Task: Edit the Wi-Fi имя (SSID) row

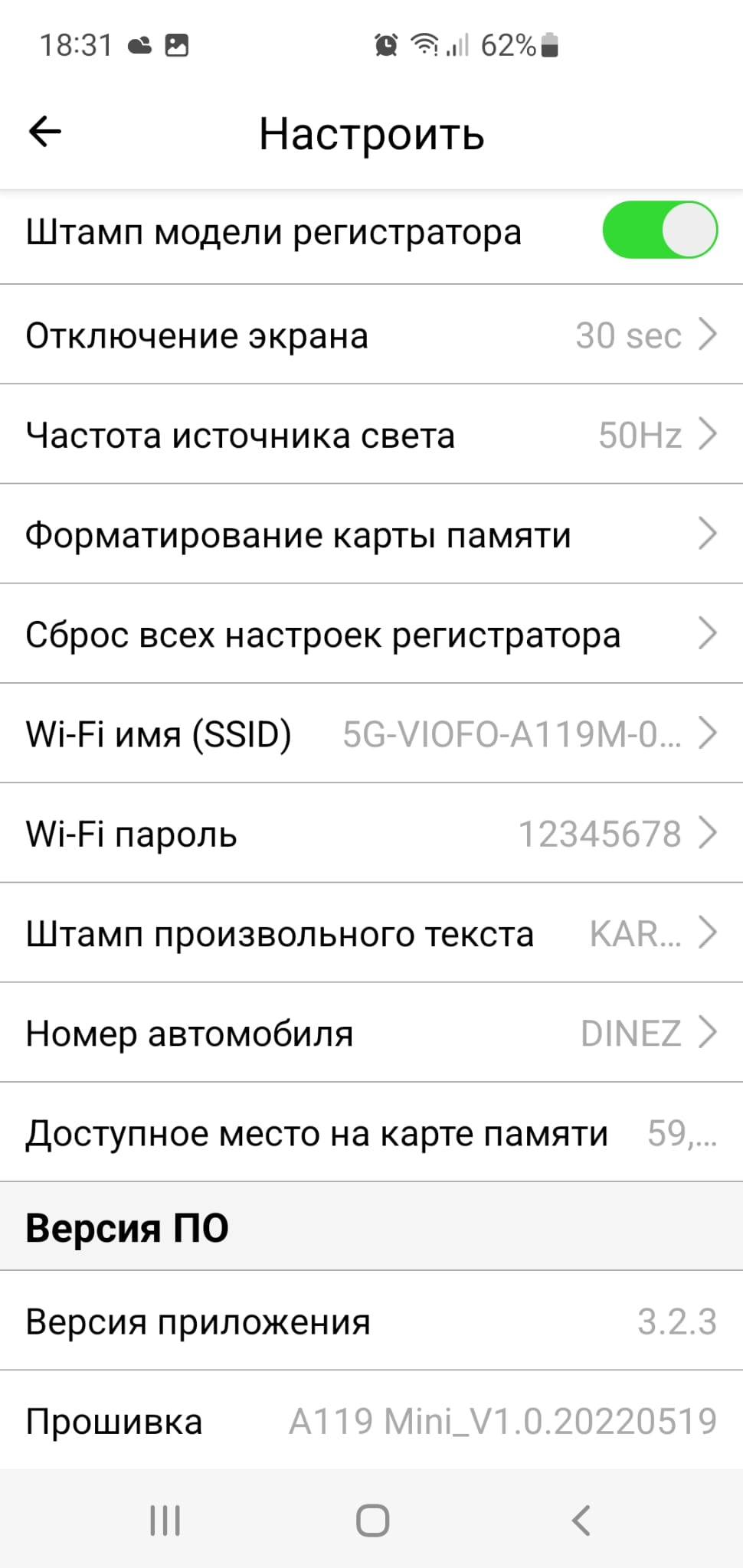Action: point(371,733)
